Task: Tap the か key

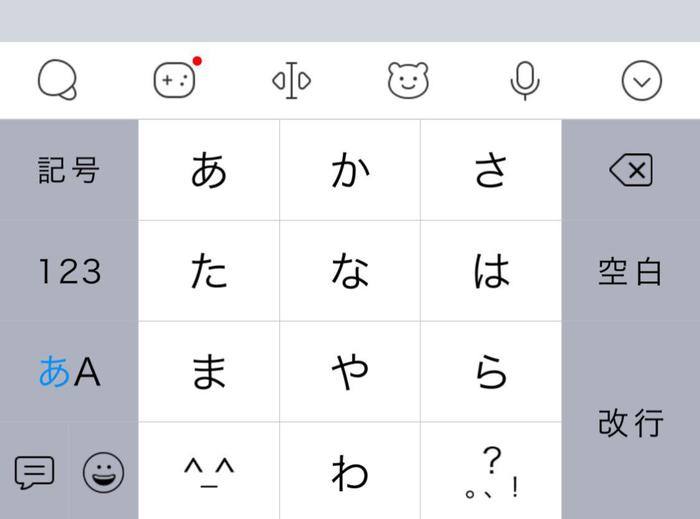Action: tap(350, 171)
